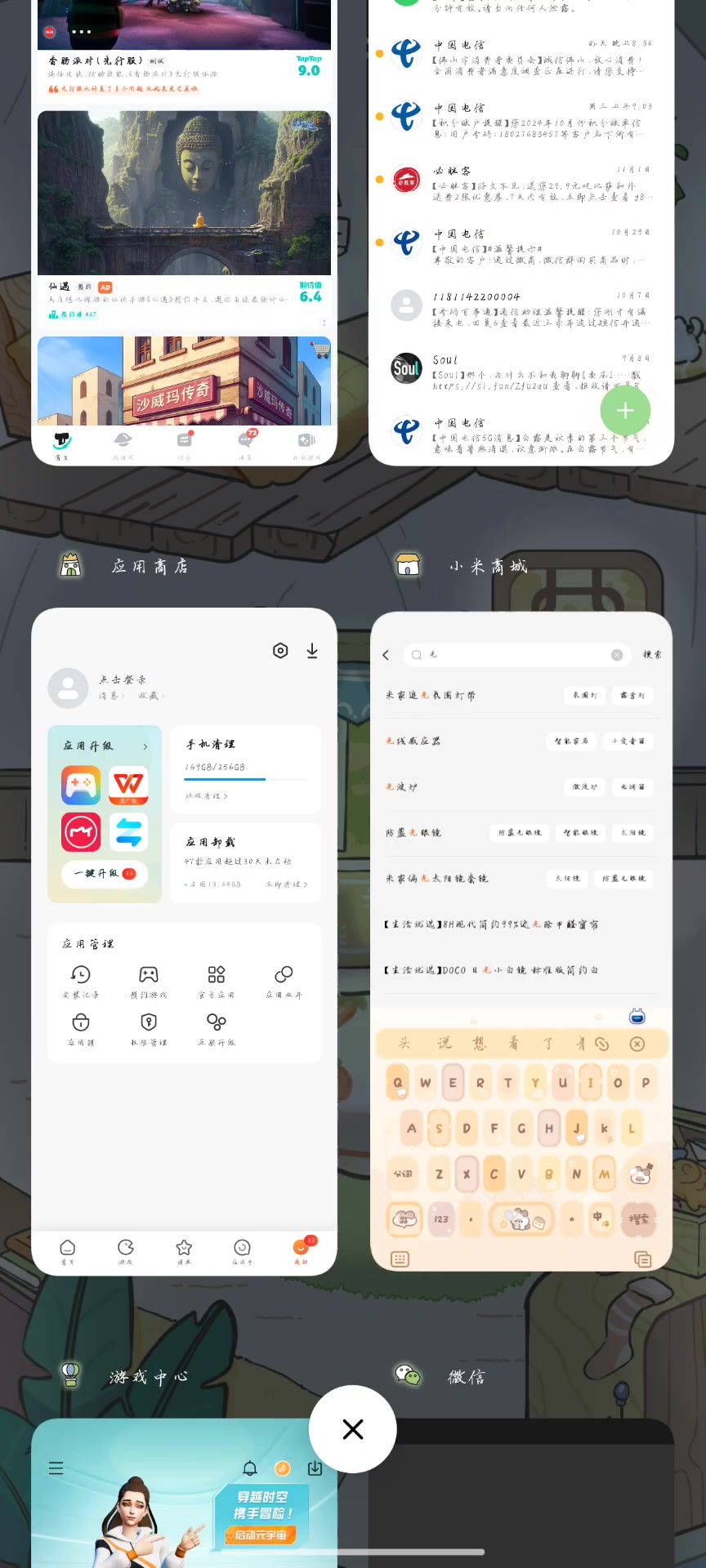Clear all recent apps with the X button

353,1429
